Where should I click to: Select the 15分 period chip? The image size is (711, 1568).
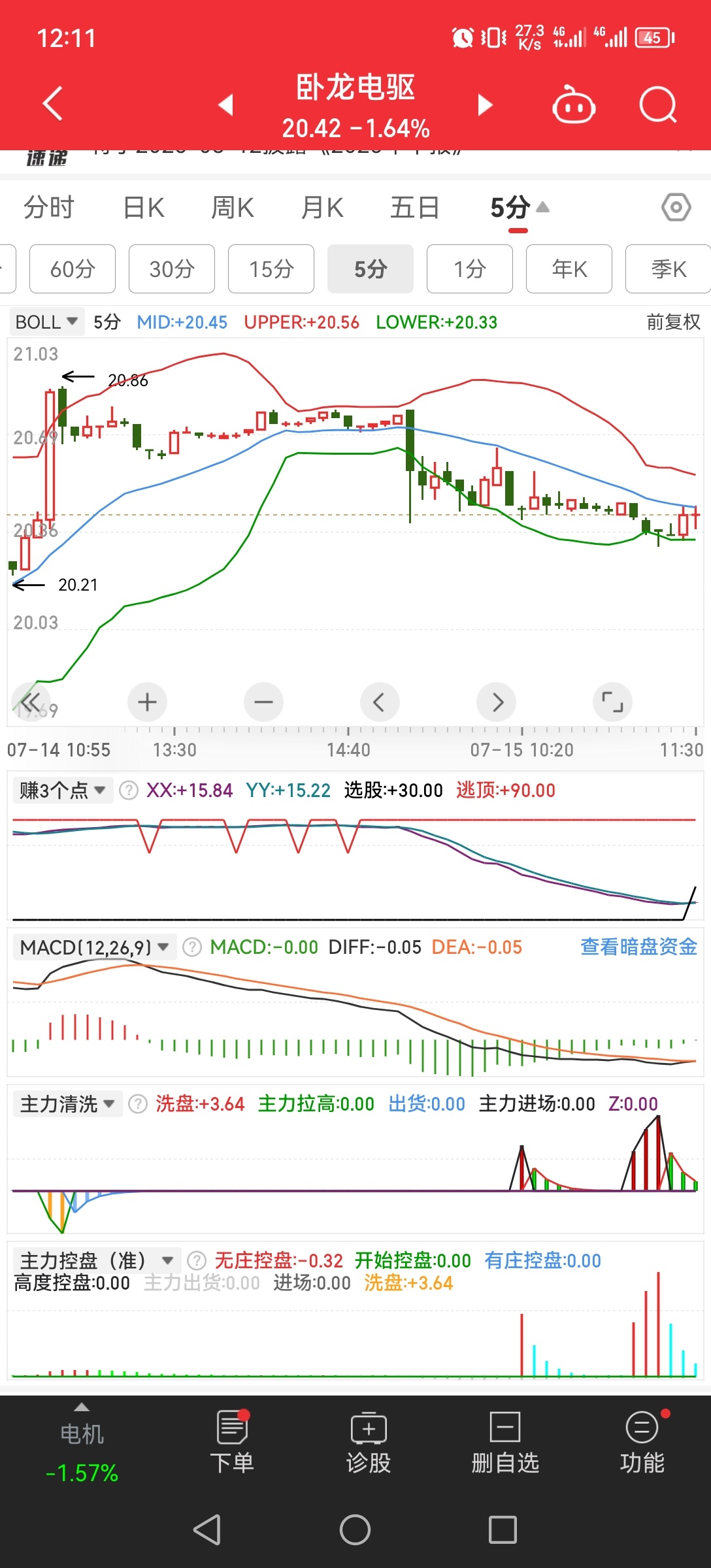pos(271,269)
